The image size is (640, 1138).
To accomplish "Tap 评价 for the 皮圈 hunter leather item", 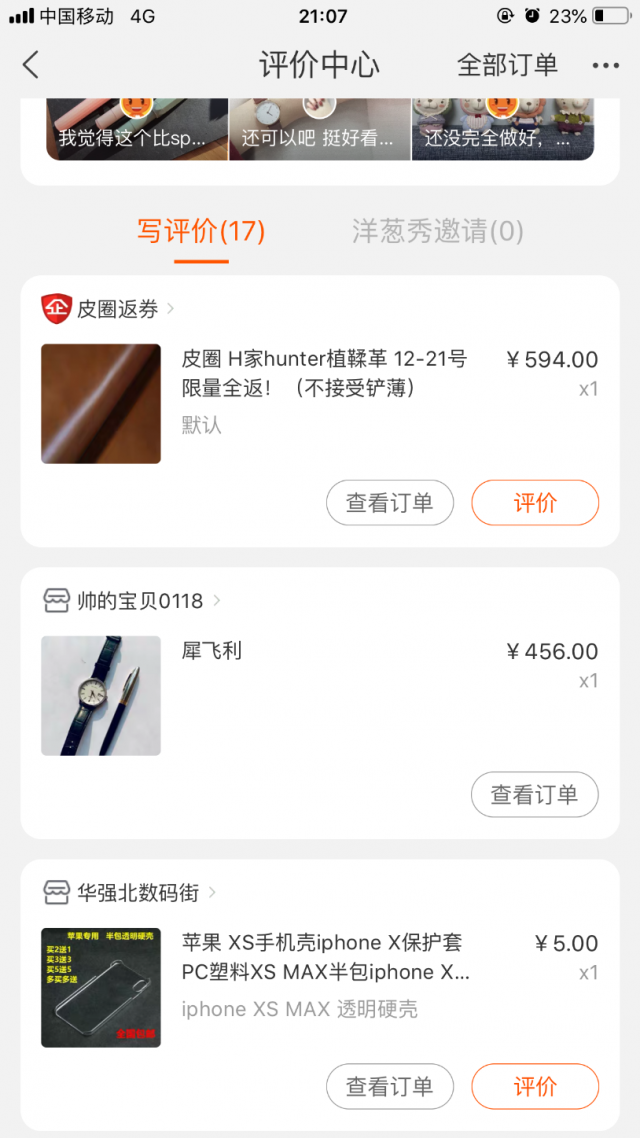I will coord(536,502).
